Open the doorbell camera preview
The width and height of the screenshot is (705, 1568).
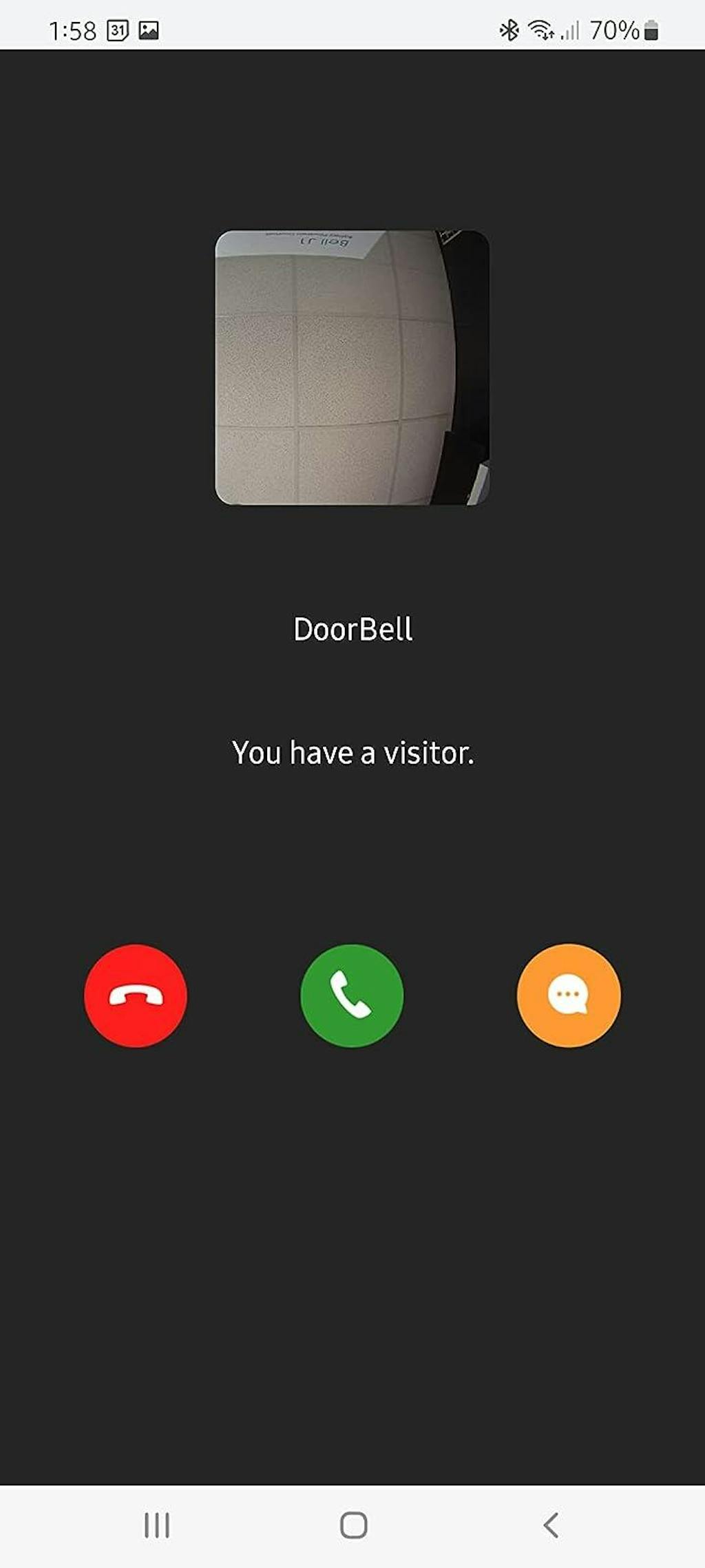point(352,367)
